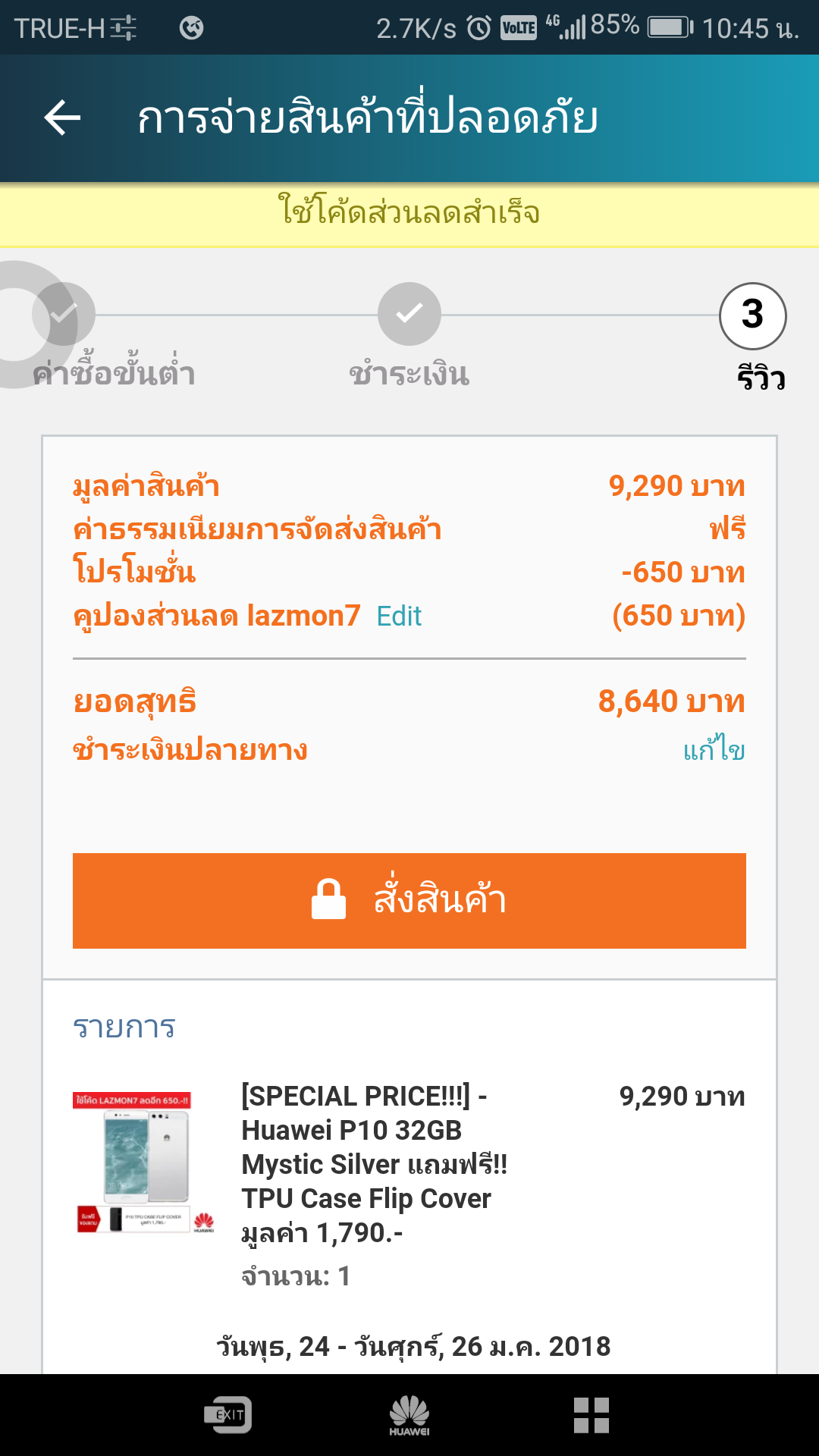Return to the first checkout step
Screen dimensions: 819x1456
[x=64, y=314]
